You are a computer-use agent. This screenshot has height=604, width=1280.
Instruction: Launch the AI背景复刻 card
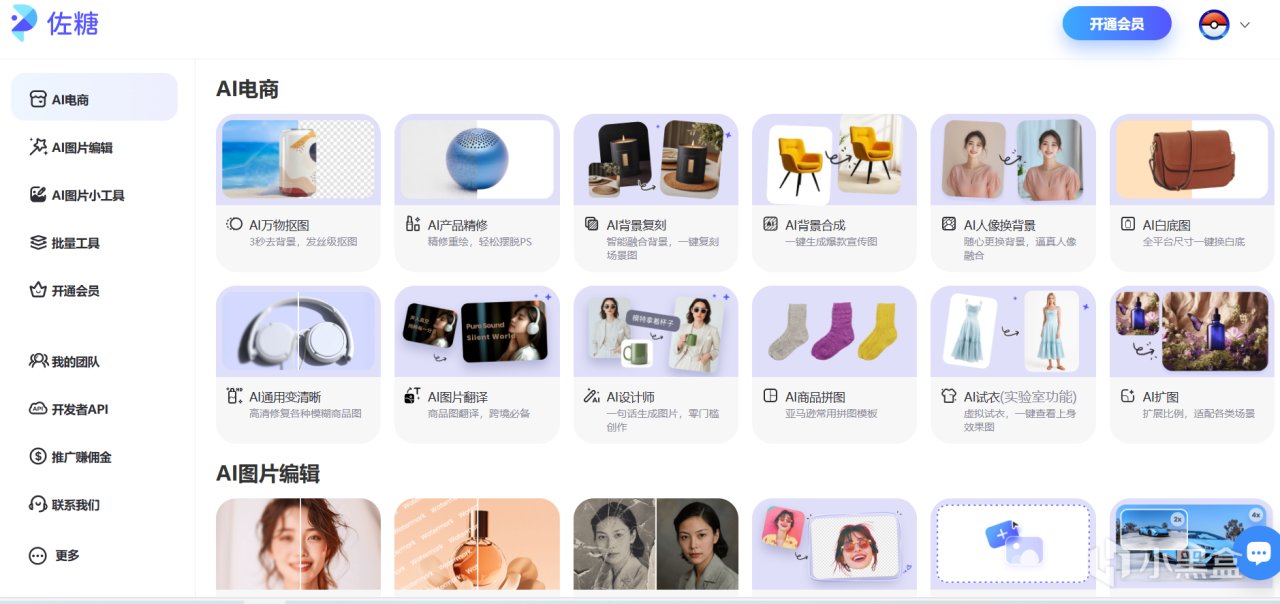point(655,192)
